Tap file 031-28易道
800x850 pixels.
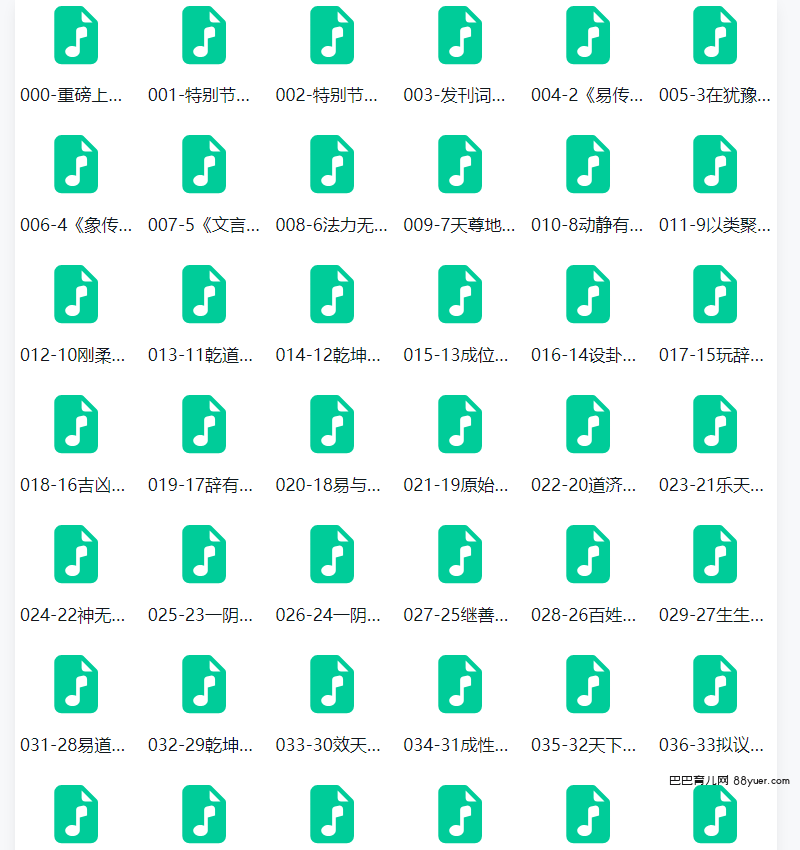click(x=76, y=685)
